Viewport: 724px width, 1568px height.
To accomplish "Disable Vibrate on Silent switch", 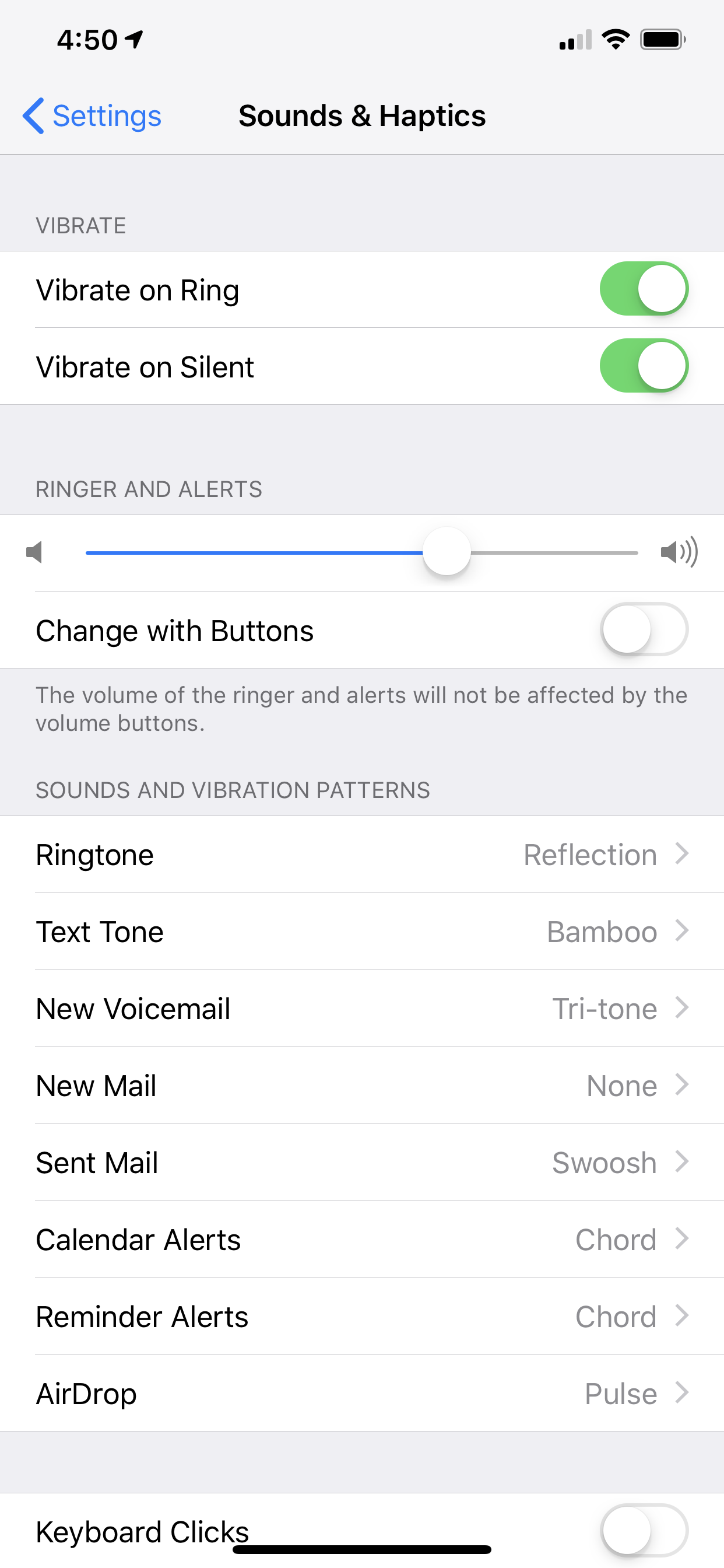I will 644,366.
